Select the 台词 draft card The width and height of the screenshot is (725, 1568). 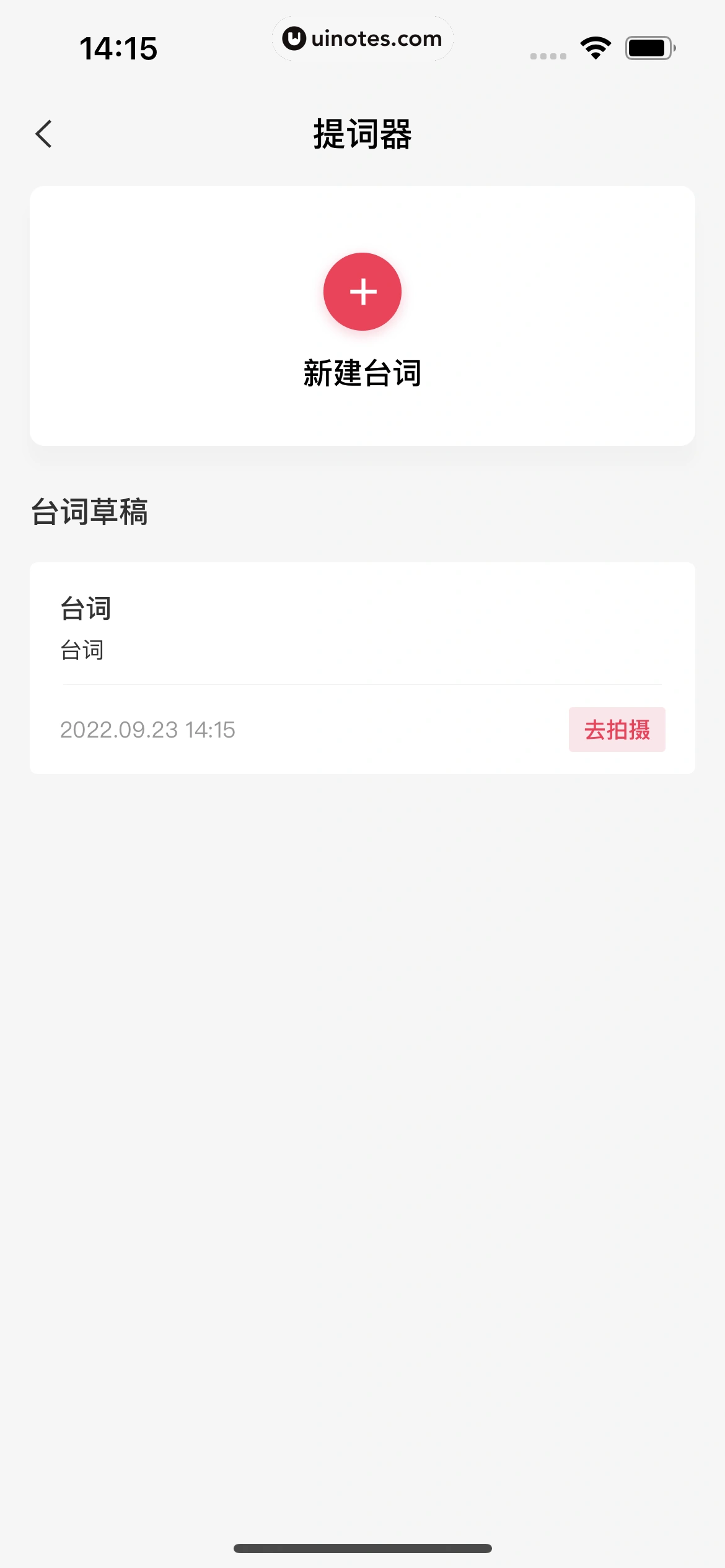coord(362,666)
